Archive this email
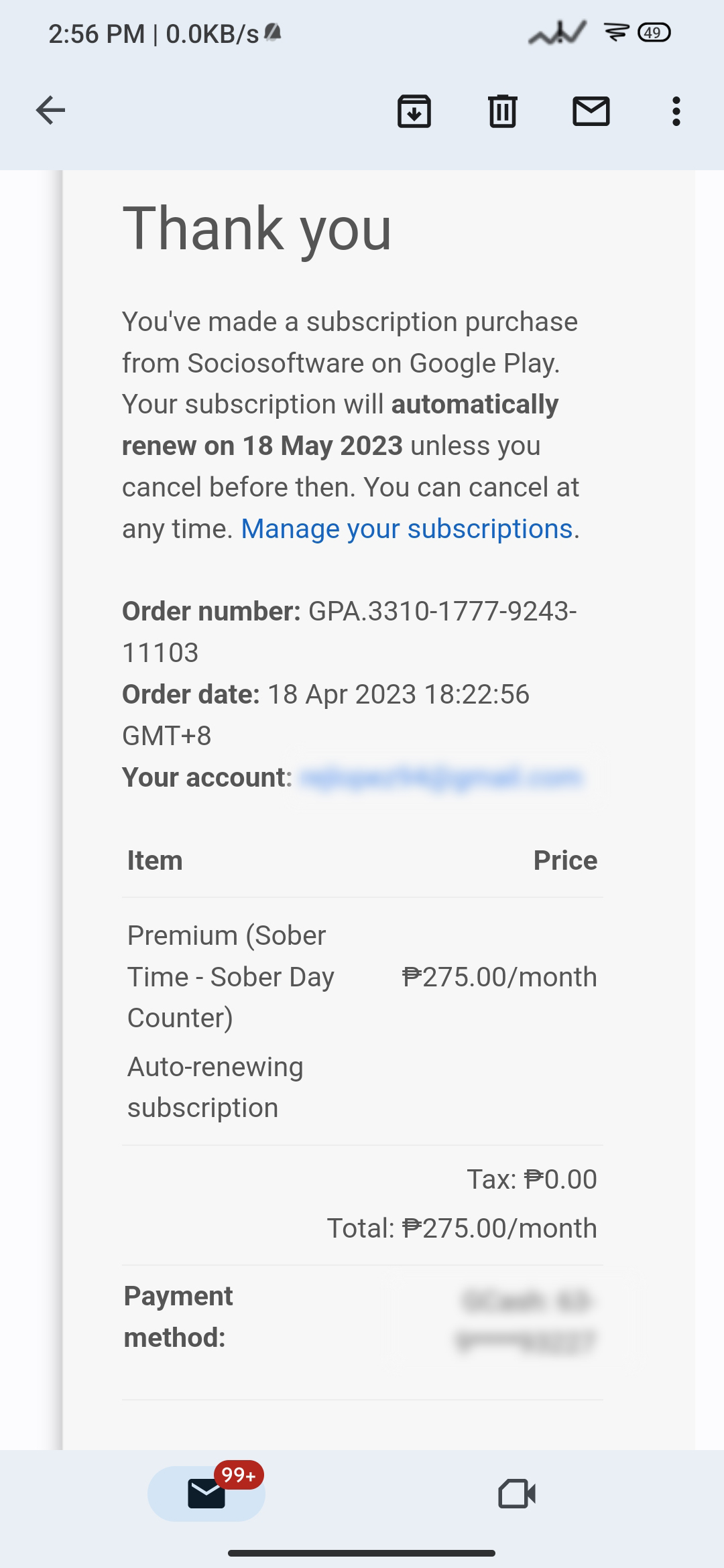Screen dimensions: 724x1568 pyautogui.click(x=414, y=111)
